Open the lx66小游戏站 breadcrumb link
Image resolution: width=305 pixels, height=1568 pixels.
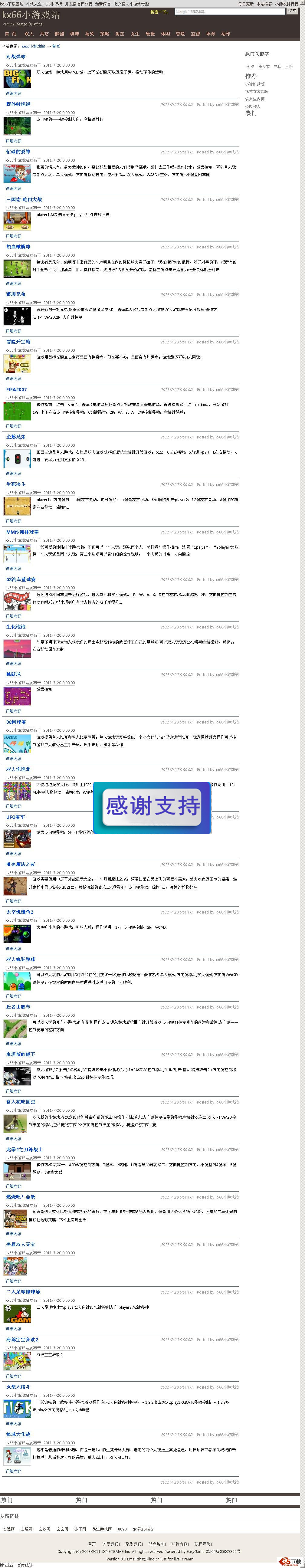click(x=33, y=46)
